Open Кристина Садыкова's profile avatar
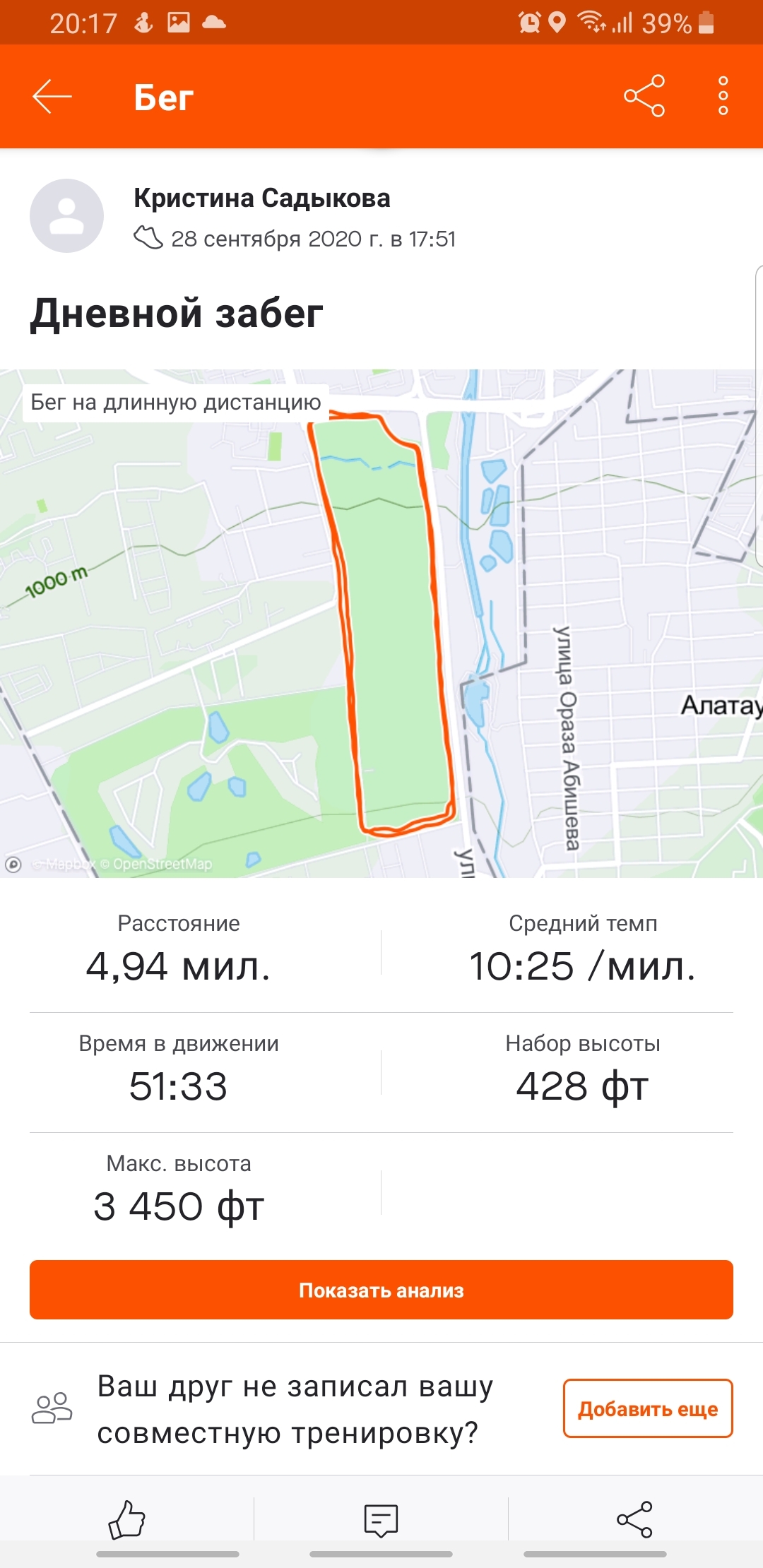The height and width of the screenshot is (1568, 763). click(66, 215)
